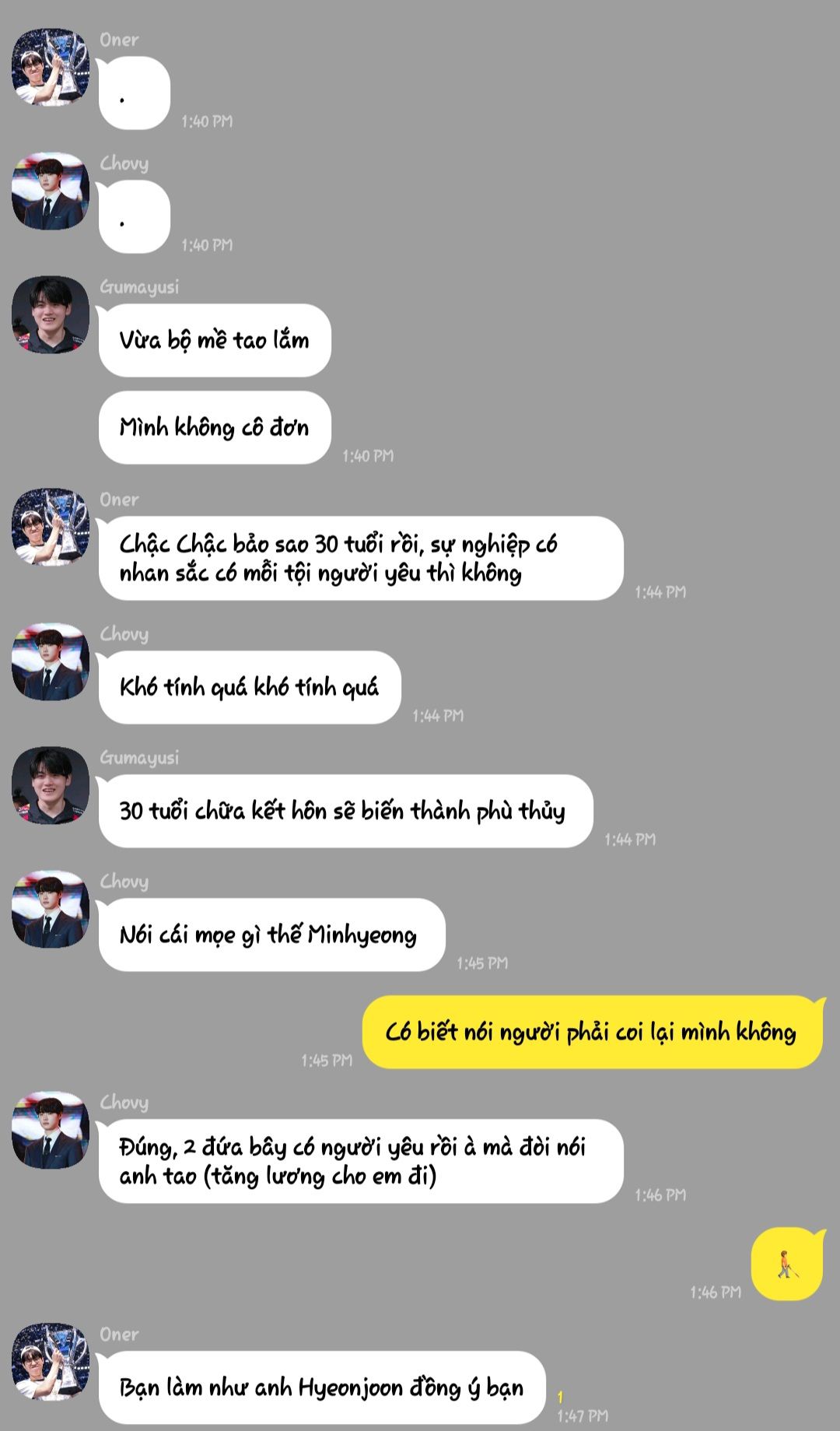Select Chovy's avatar beside "Nói cái mọe gì" message
This screenshot has width=840, height=1431.
coord(51,909)
